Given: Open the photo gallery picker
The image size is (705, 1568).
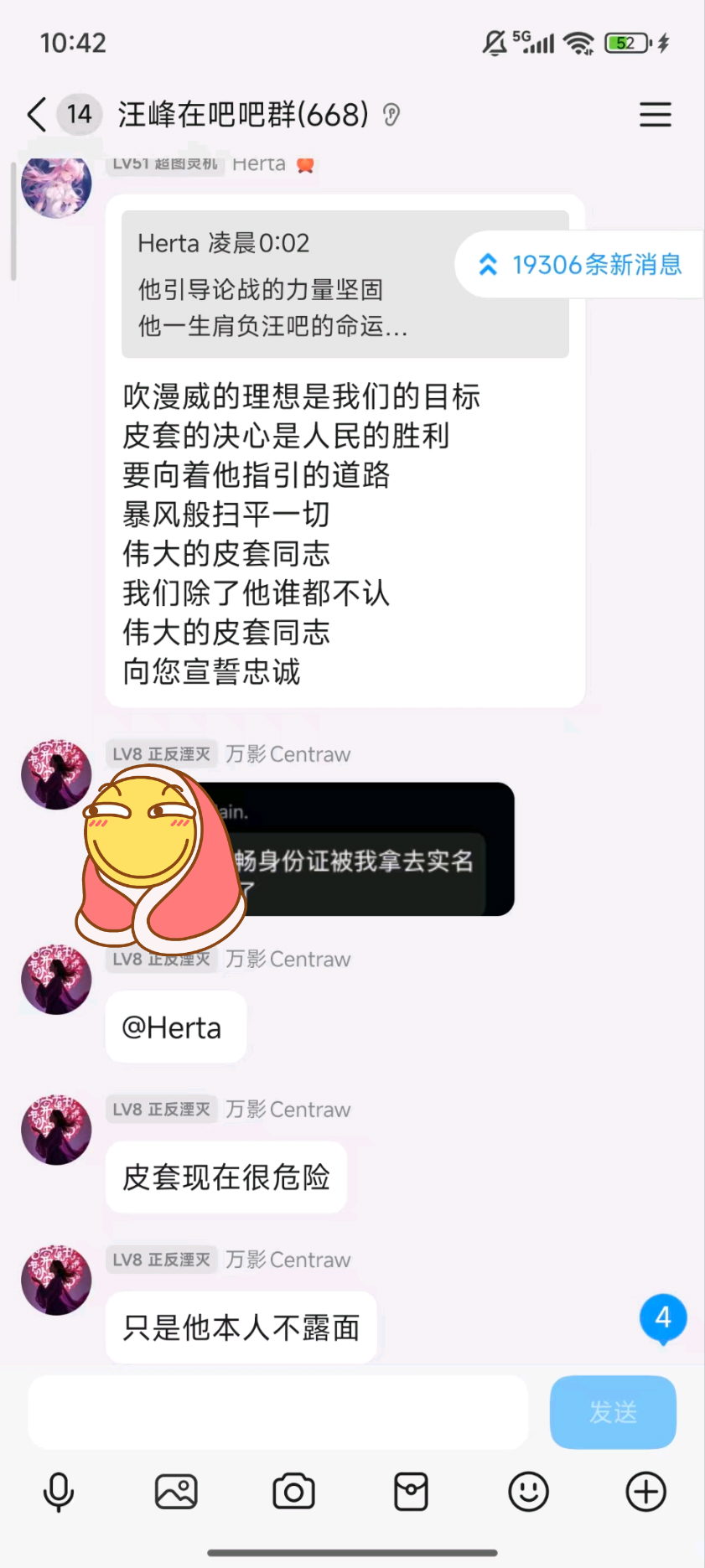Looking at the screenshot, I should point(176,1492).
